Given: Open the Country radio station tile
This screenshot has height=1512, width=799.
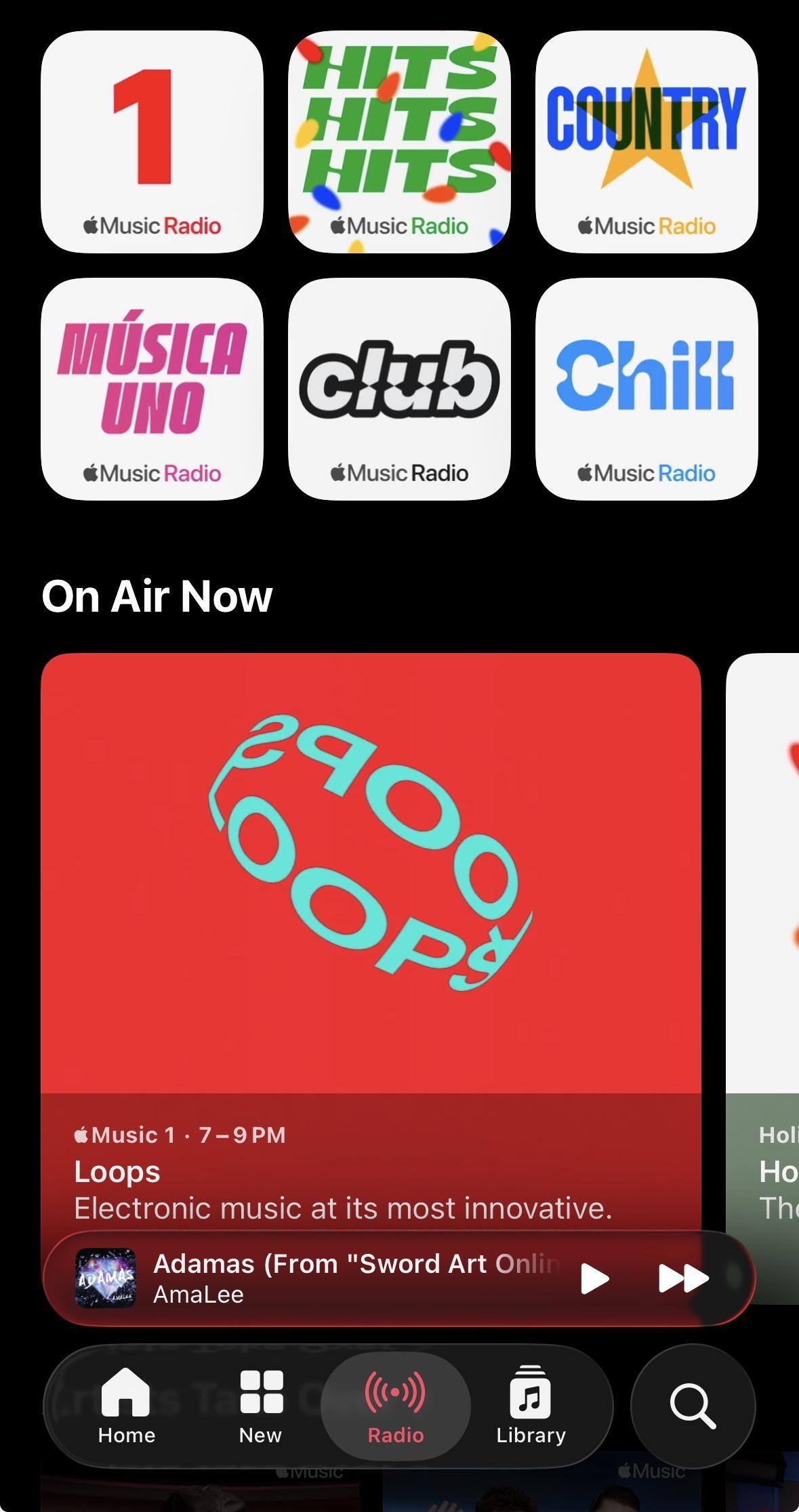Looking at the screenshot, I should point(646,142).
